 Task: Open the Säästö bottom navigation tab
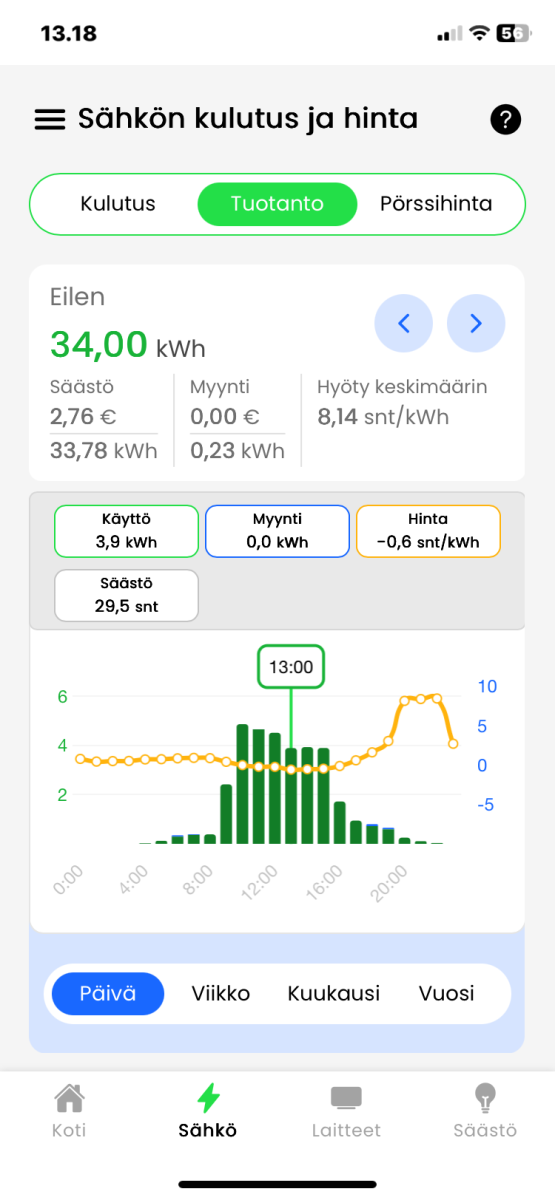[x=485, y=1111]
